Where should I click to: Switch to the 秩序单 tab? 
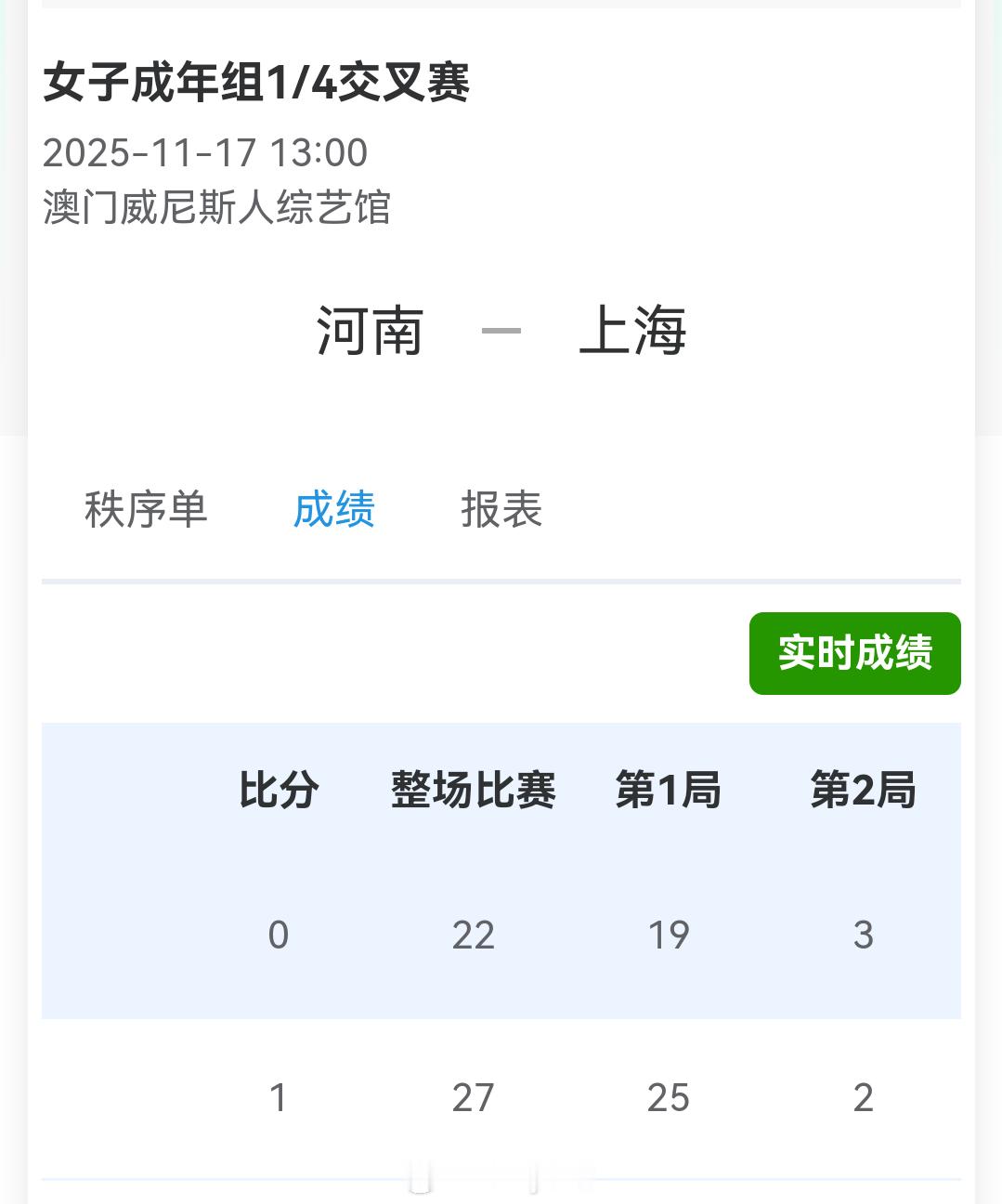pos(147,510)
